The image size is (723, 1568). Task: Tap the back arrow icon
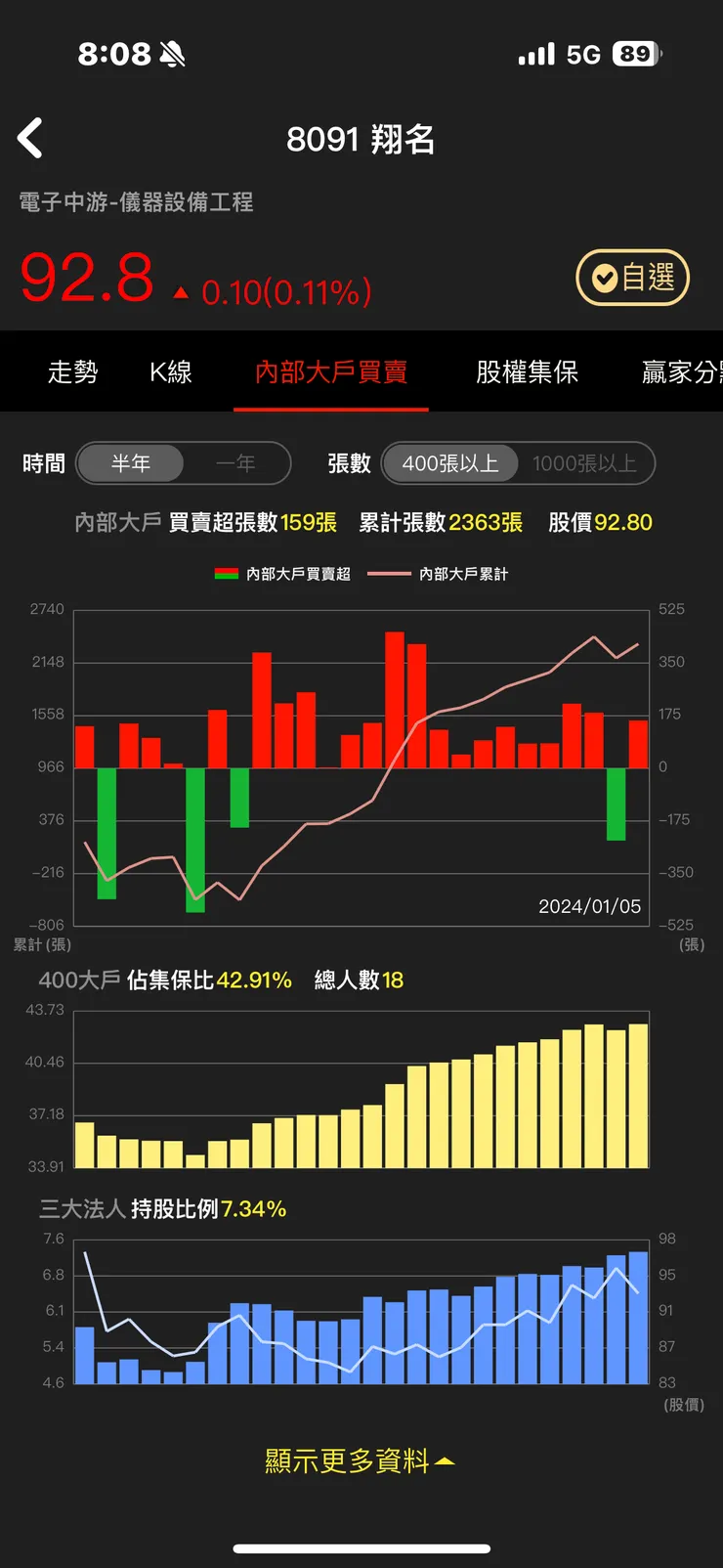(x=30, y=138)
